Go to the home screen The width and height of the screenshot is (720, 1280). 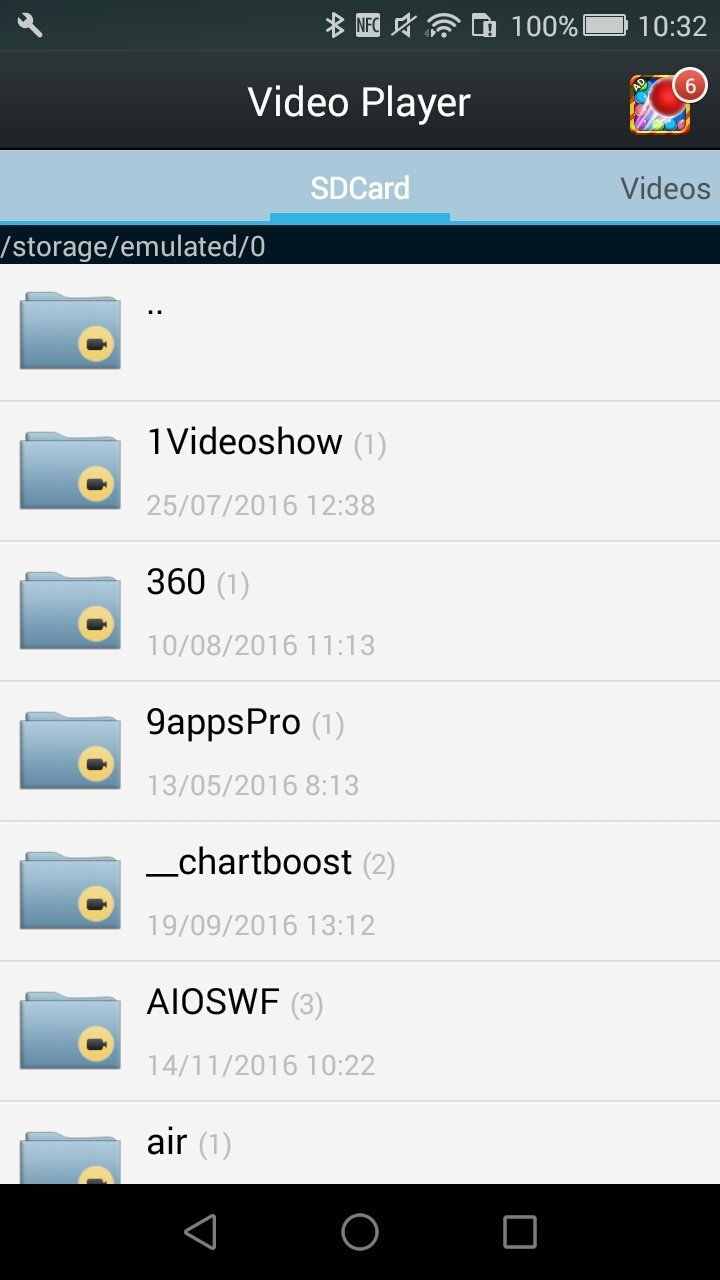click(360, 1232)
